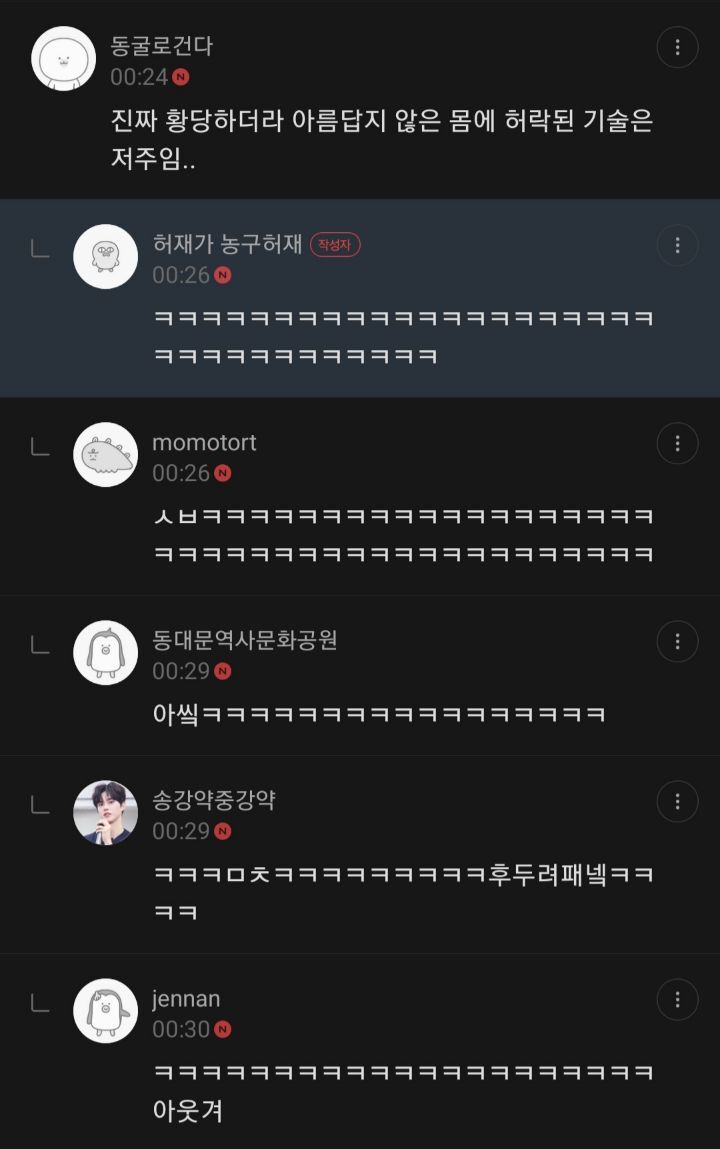The image size is (720, 1149).
Task: View 동굴로건다's profile picture
Action: coord(64,58)
